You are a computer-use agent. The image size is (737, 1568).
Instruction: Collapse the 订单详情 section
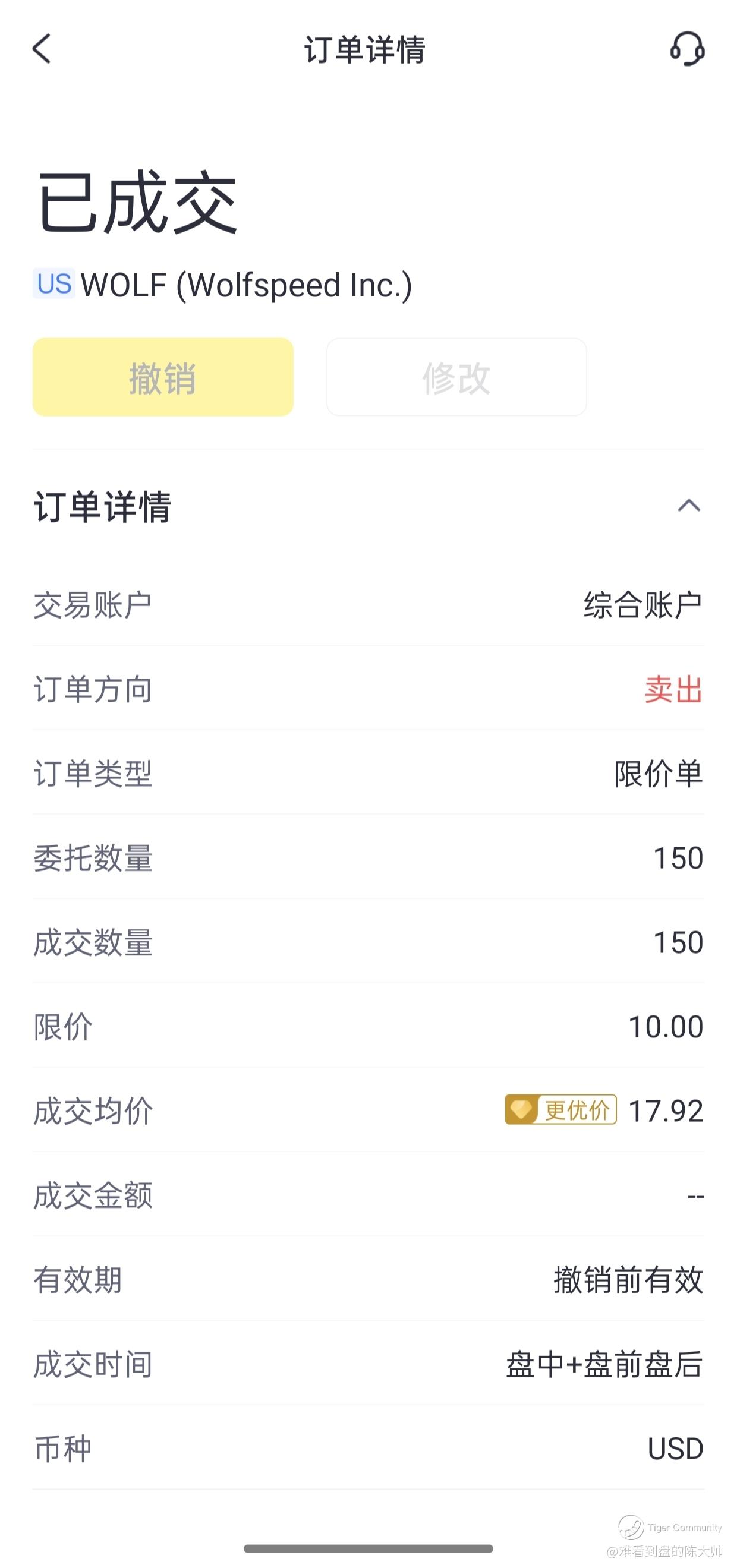coord(689,505)
